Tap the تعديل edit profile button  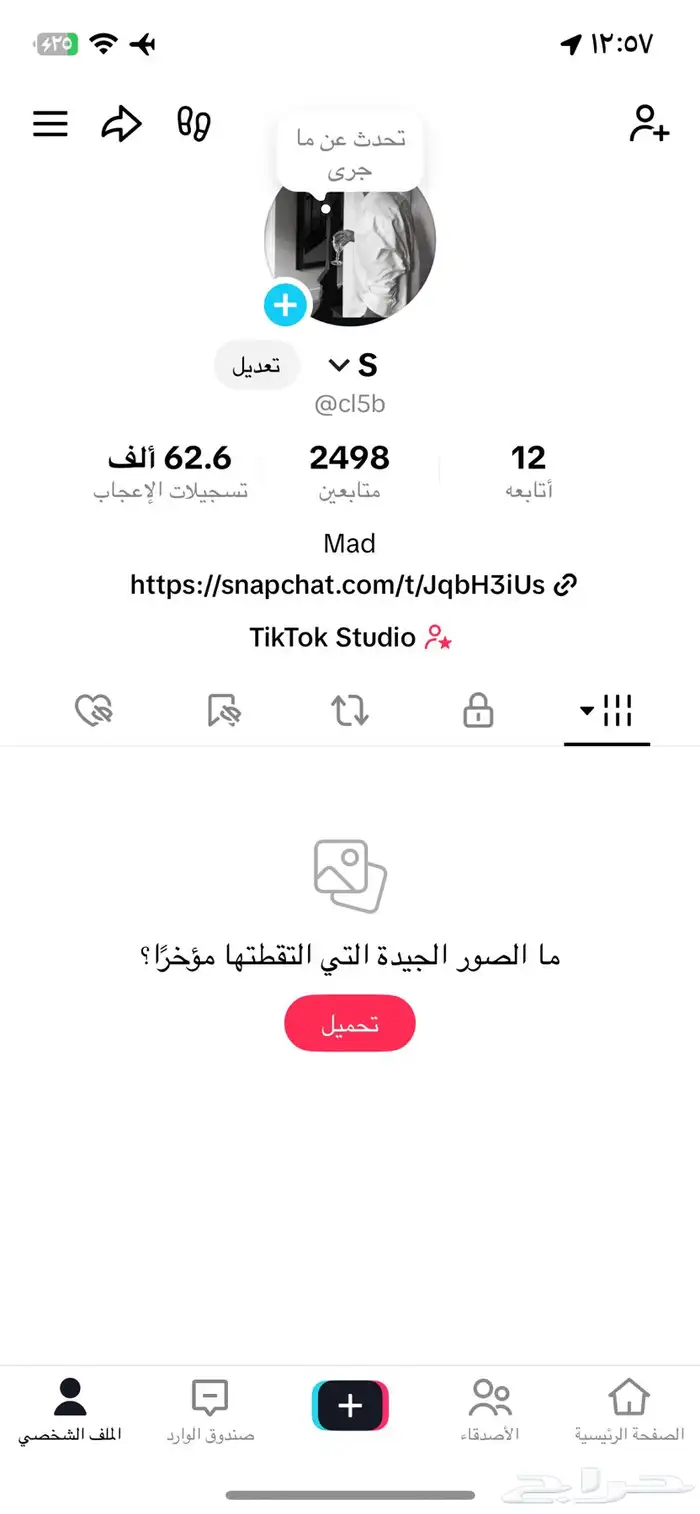(257, 366)
